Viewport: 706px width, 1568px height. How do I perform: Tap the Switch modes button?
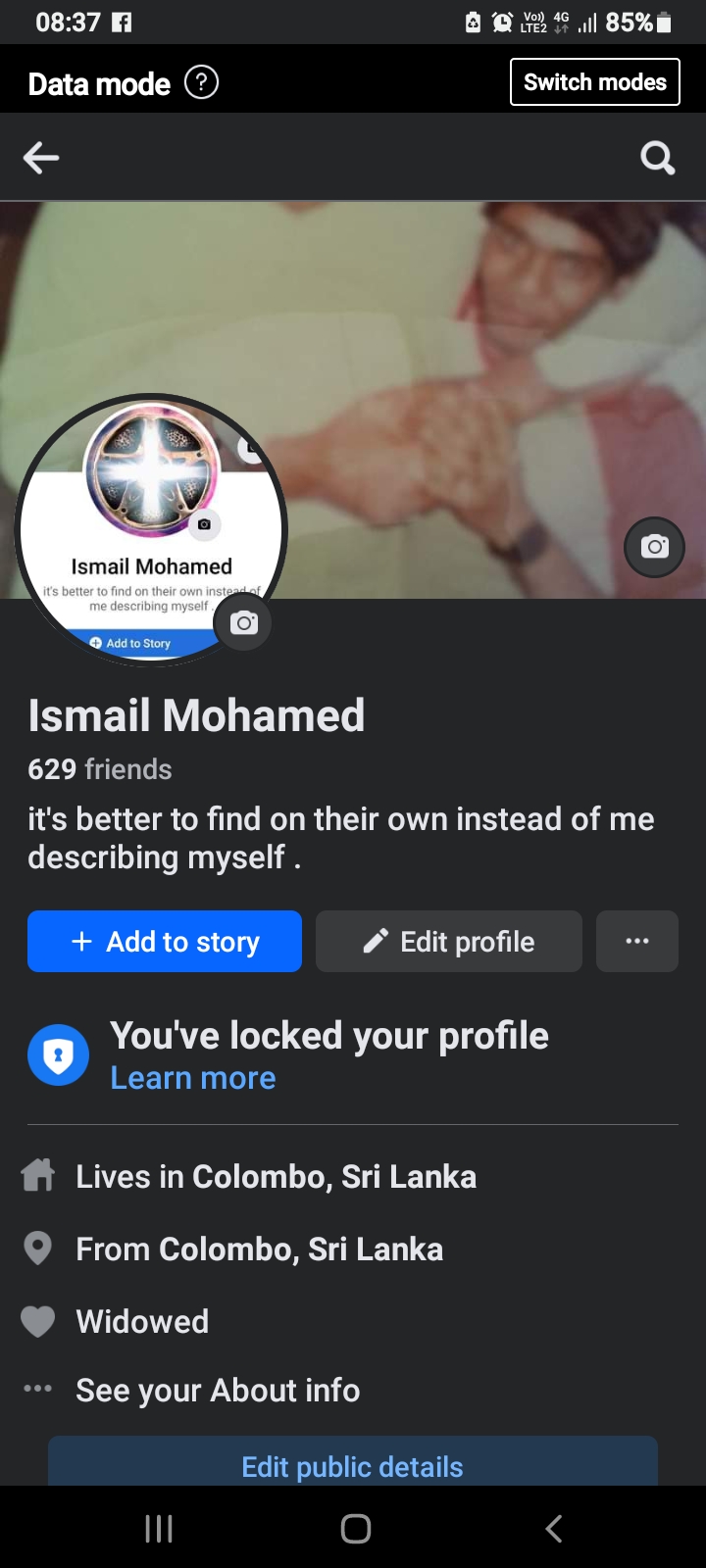point(594,81)
